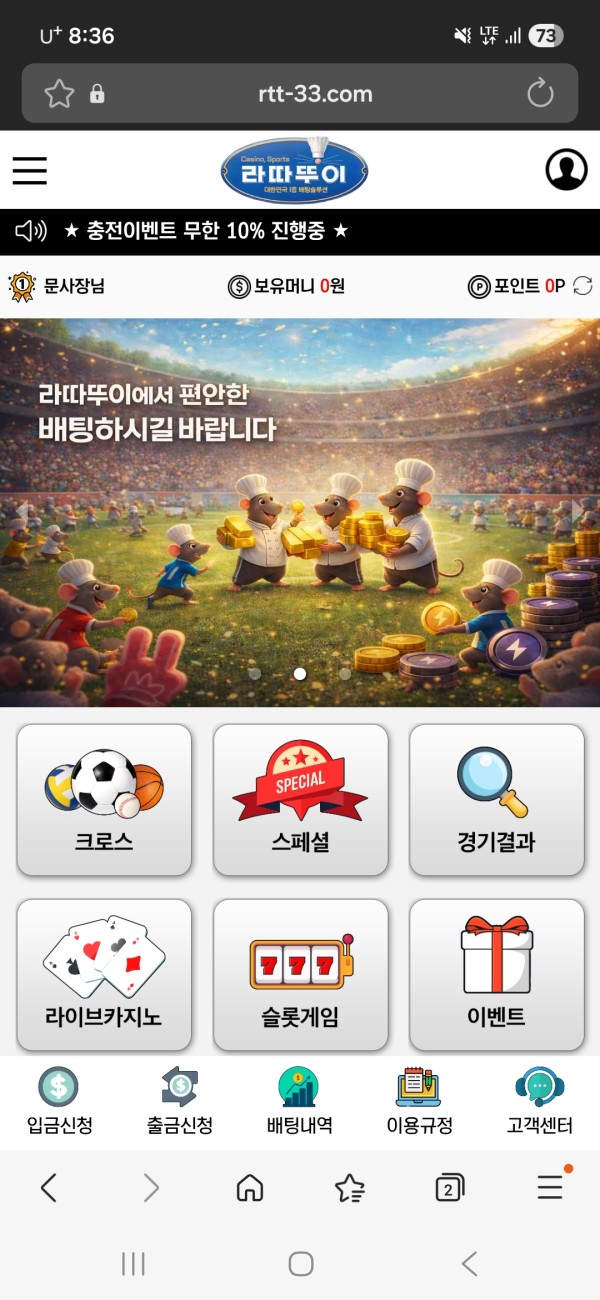Go back in the browser
Image resolution: width=600 pixels, height=1300 pixels.
pyautogui.click(x=49, y=1188)
